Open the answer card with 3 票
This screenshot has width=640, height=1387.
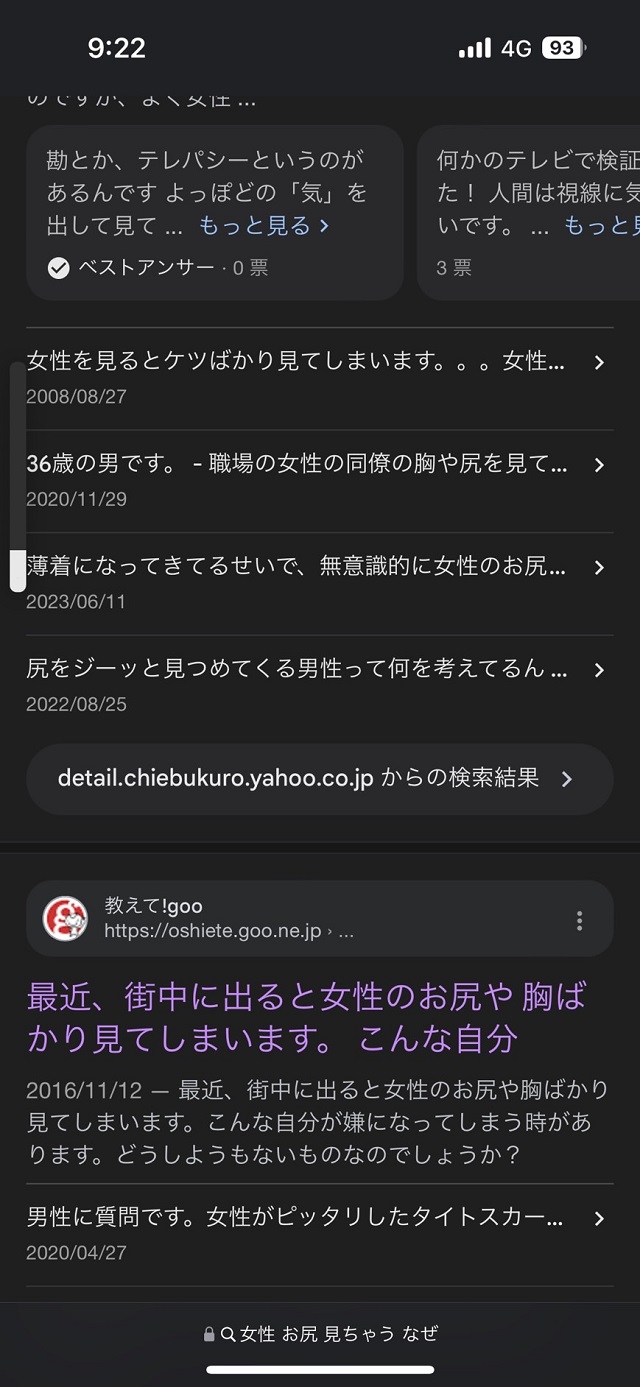coord(530,214)
